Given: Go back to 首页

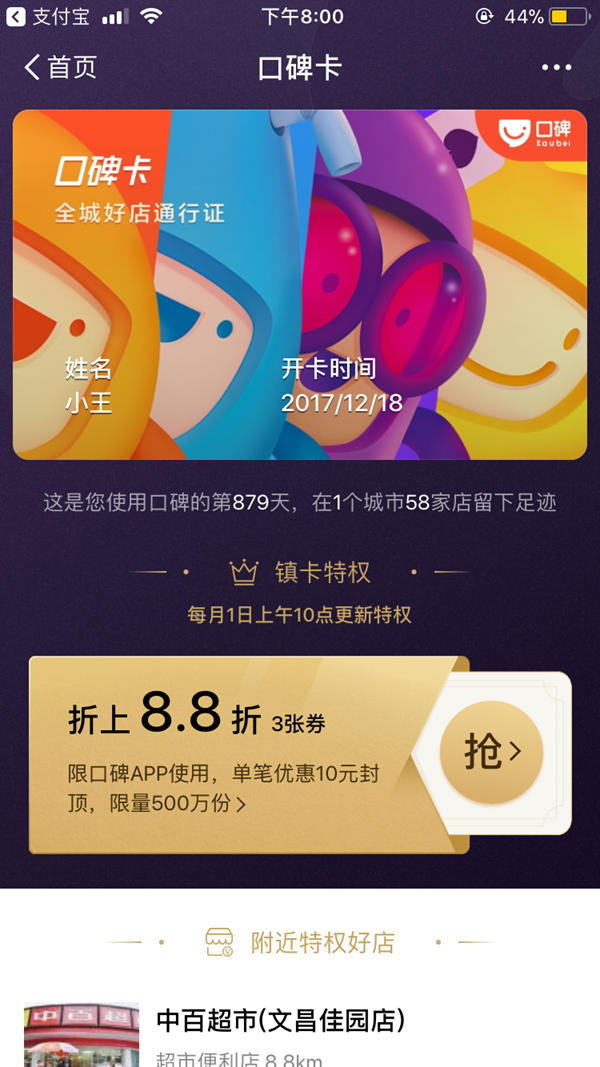Looking at the screenshot, I should pos(60,67).
